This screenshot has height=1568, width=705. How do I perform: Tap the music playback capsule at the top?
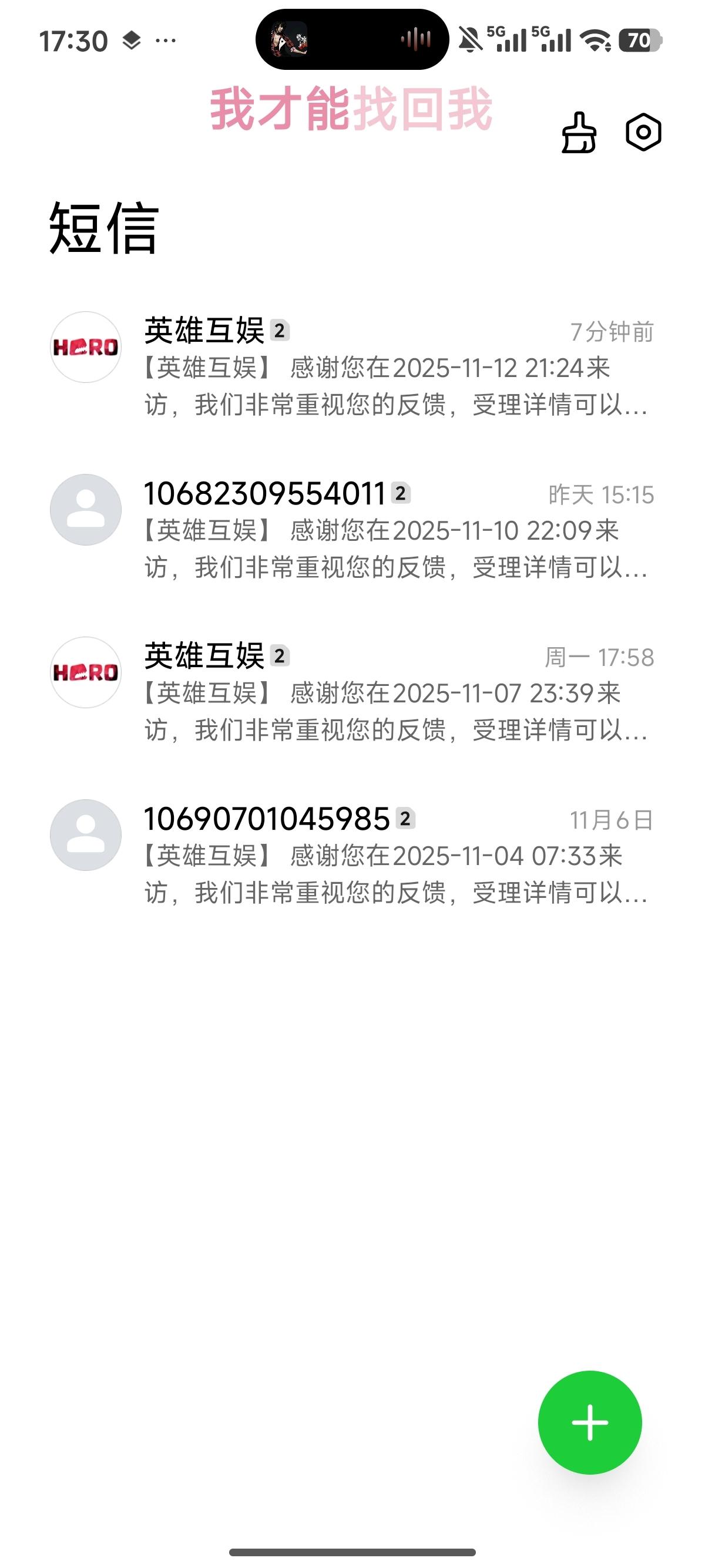coord(352,40)
